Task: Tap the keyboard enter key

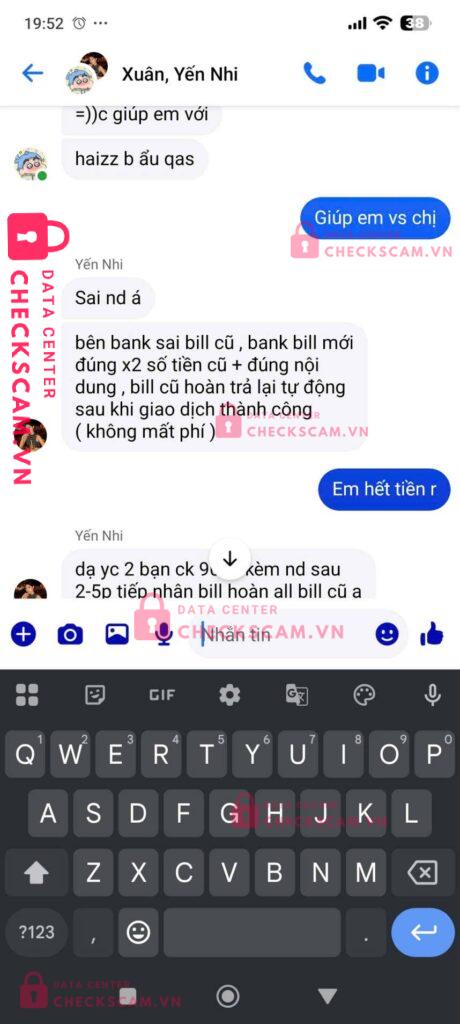Action: point(423,932)
